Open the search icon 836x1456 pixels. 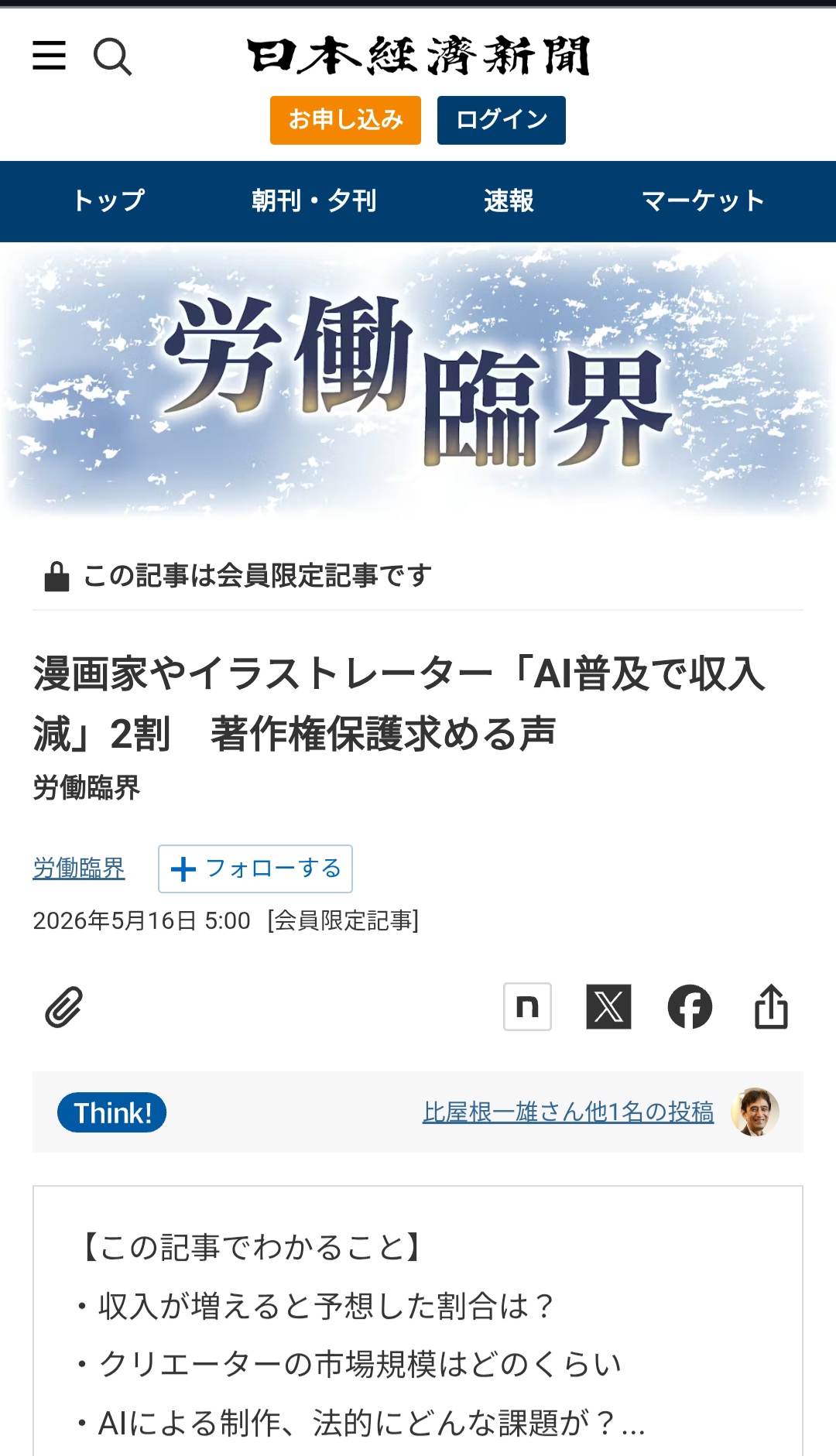pyautogui.click(x=112, y=57)
